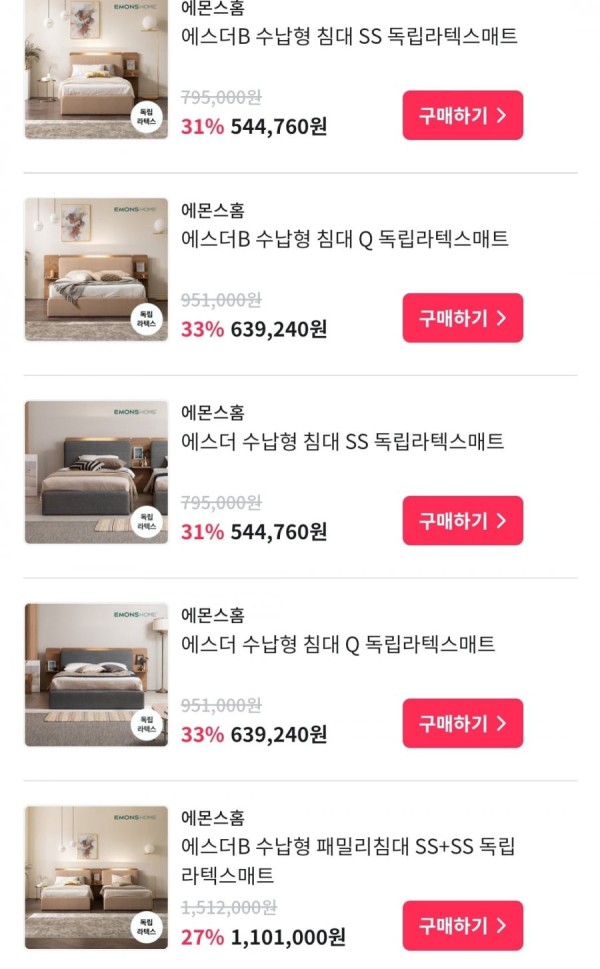This screenshot has width=600, height=969.
Task: Open 에스더B 수납형 침대 SS product image
Action: [x=96, y=70]
